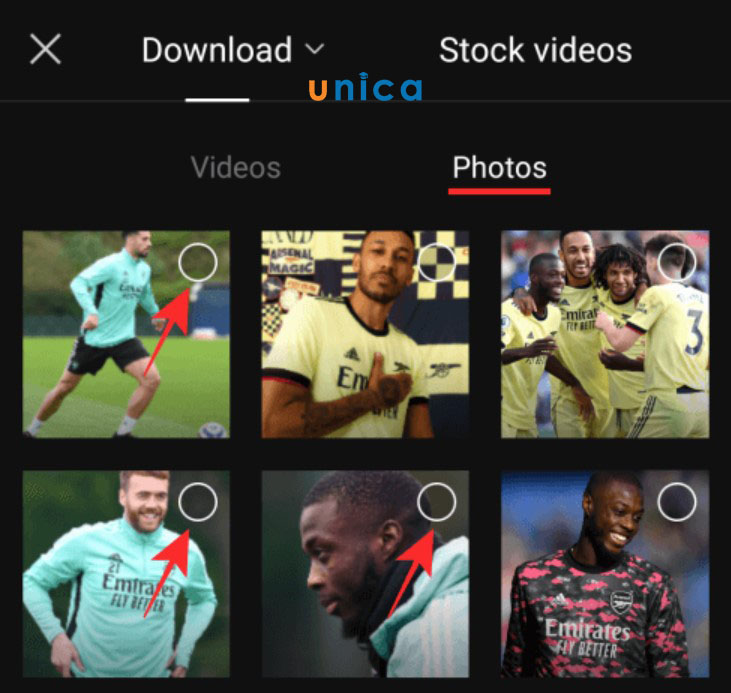
Task: Select the photo of the player stretching on grass
Action: tap(197, 263)
